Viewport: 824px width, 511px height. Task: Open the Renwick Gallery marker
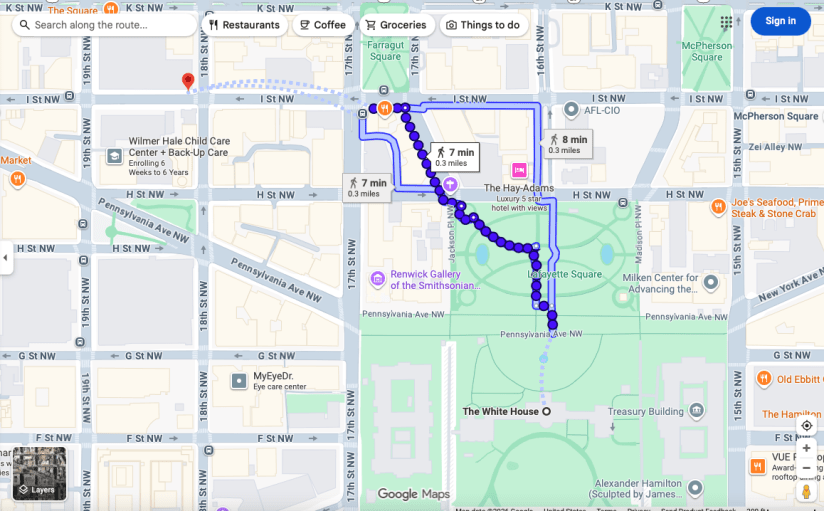[x=377, y=278]
